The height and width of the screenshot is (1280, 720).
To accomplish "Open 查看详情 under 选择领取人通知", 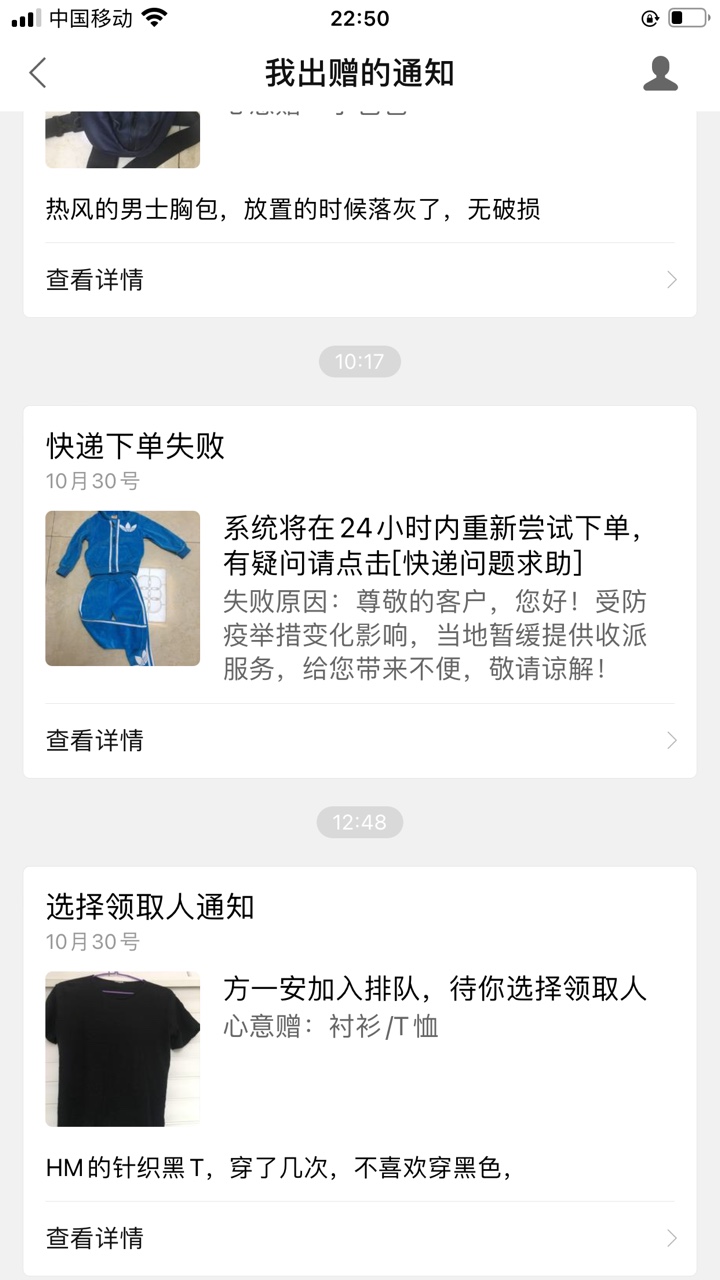I will [x=360, y=1238].
